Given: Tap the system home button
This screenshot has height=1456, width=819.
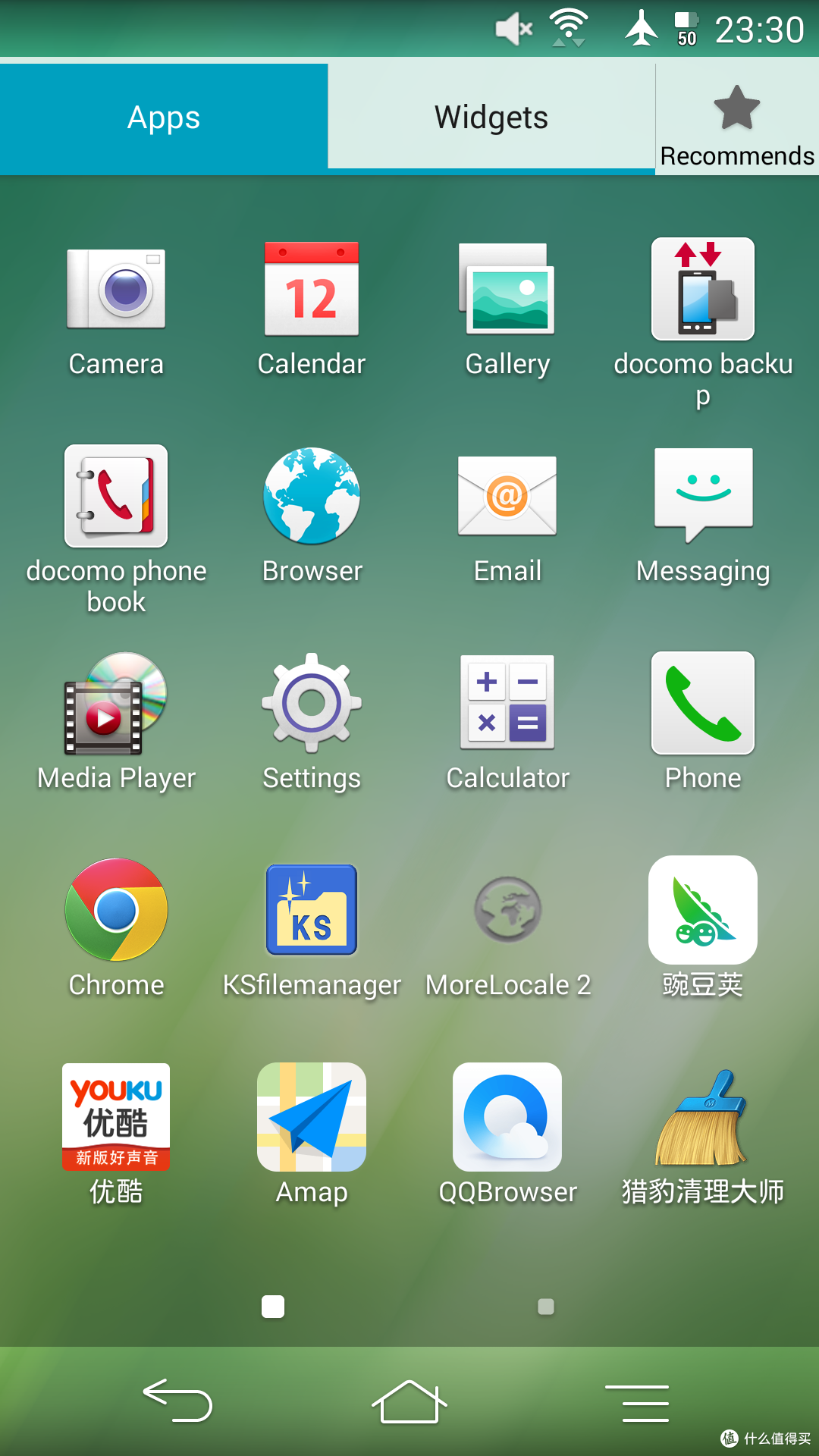Looking at the screenshot, I should pyautogui.click(x=409, y=1401).
